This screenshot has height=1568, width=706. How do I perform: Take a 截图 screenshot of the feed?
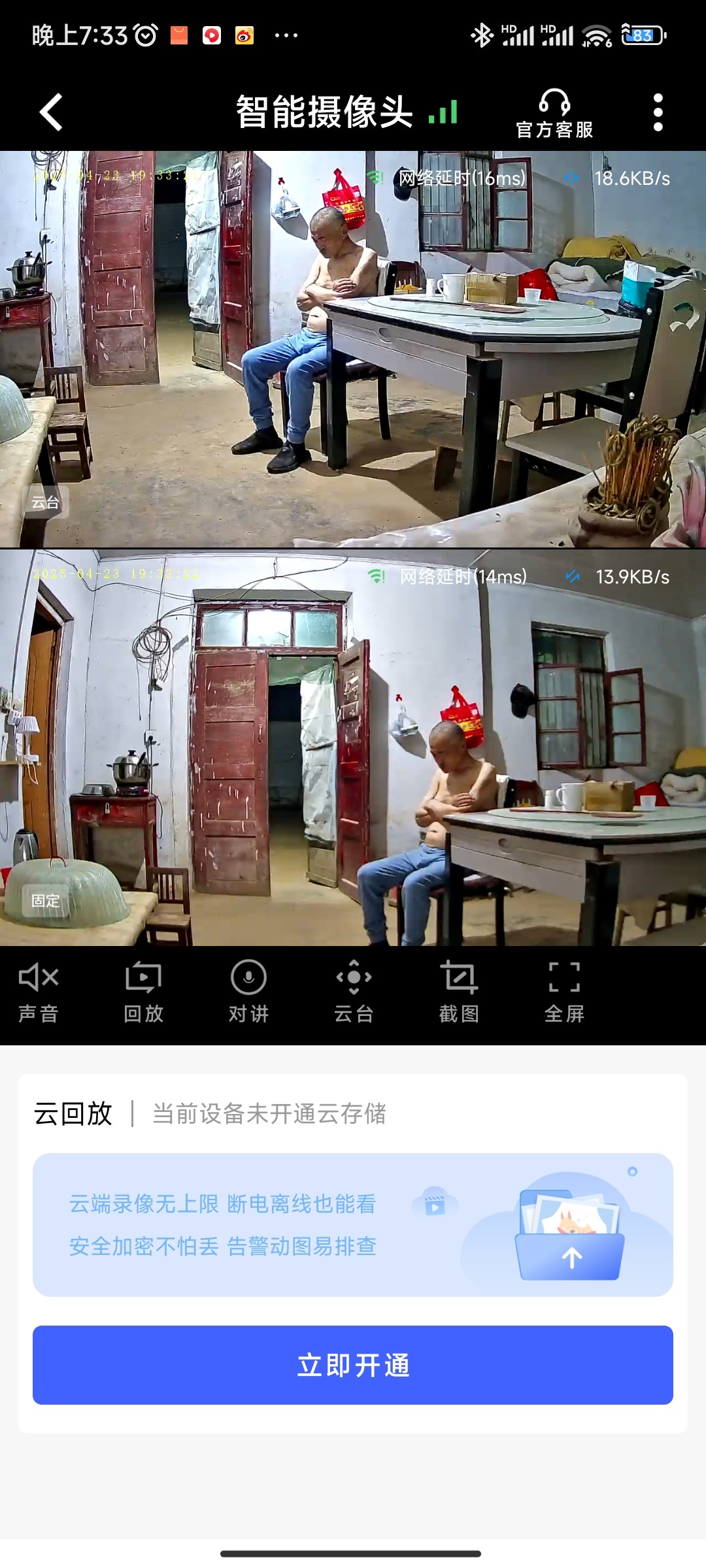point(459,992)
